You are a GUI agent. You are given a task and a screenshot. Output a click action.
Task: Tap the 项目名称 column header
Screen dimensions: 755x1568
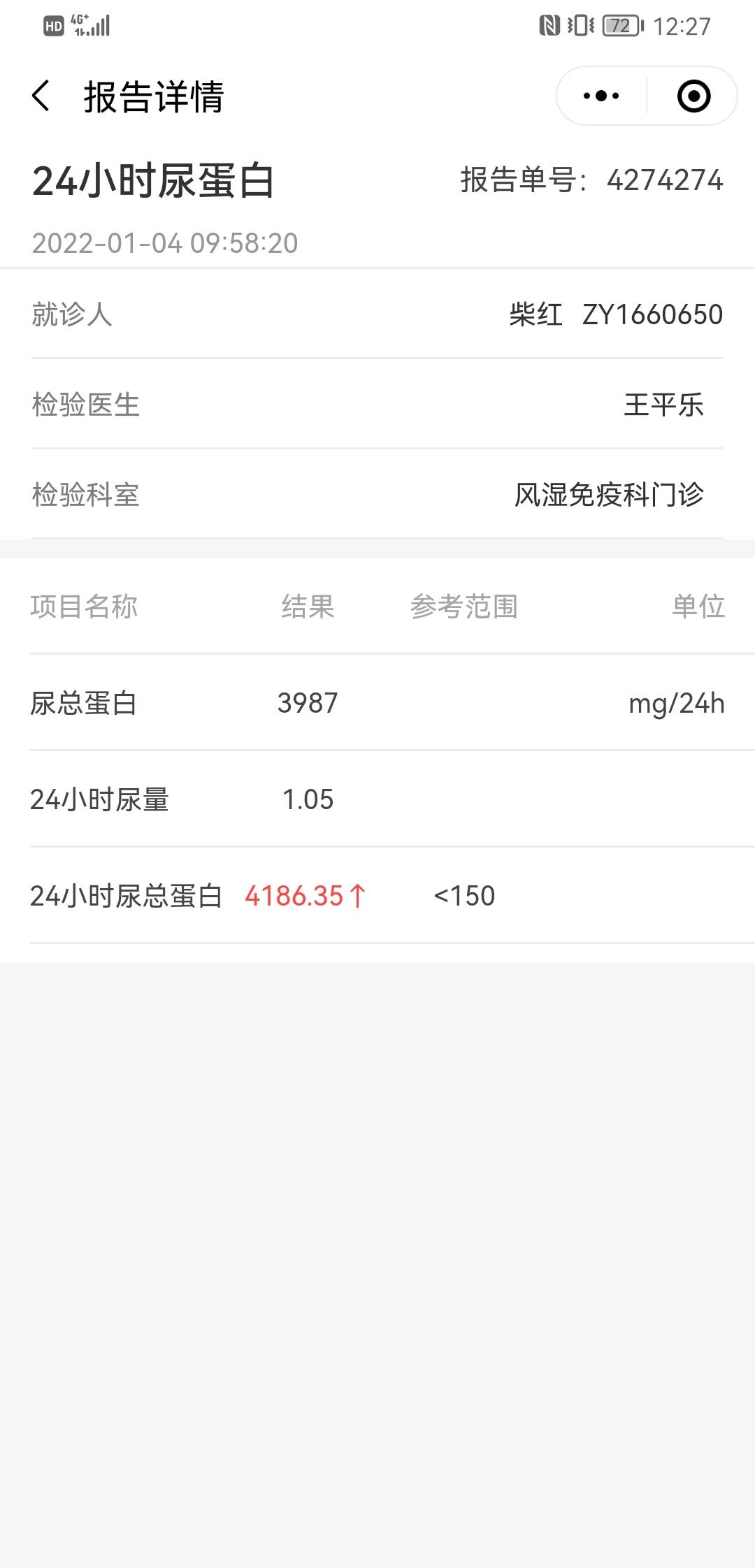coord(84,609)
